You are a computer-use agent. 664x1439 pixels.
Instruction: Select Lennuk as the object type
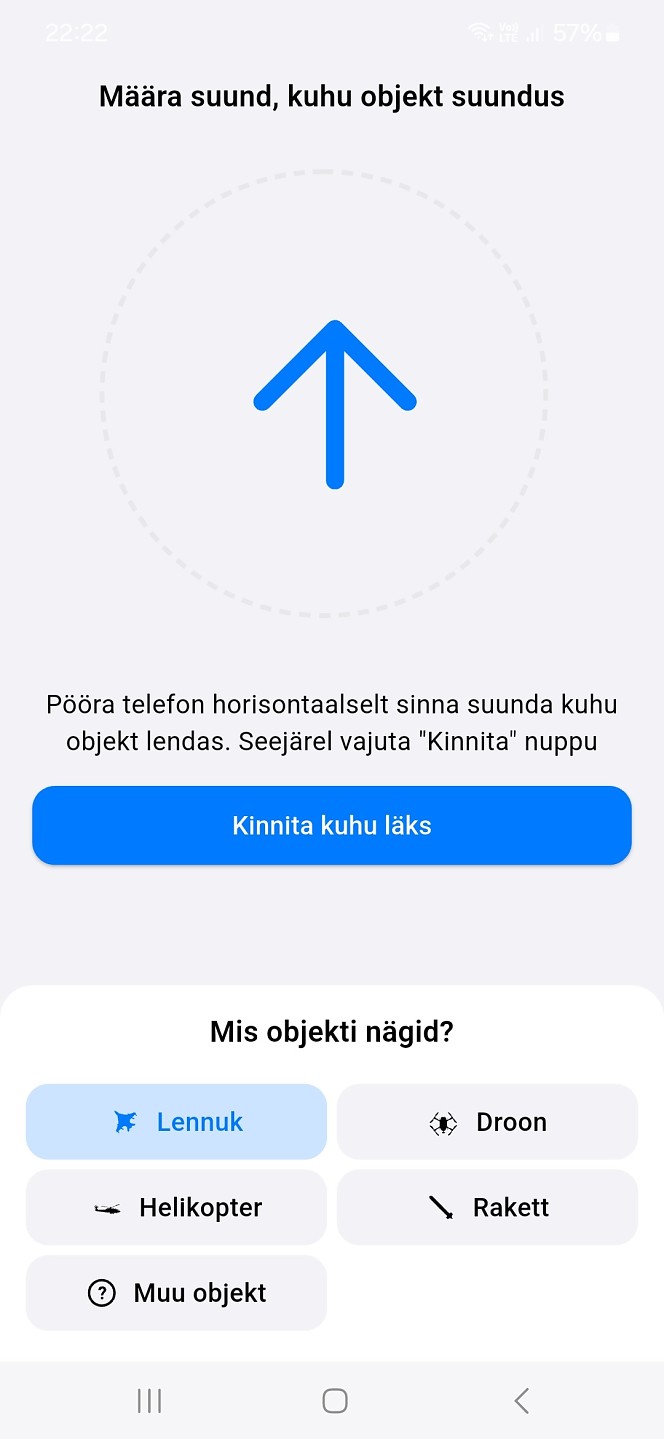(x=176, y=1122)
